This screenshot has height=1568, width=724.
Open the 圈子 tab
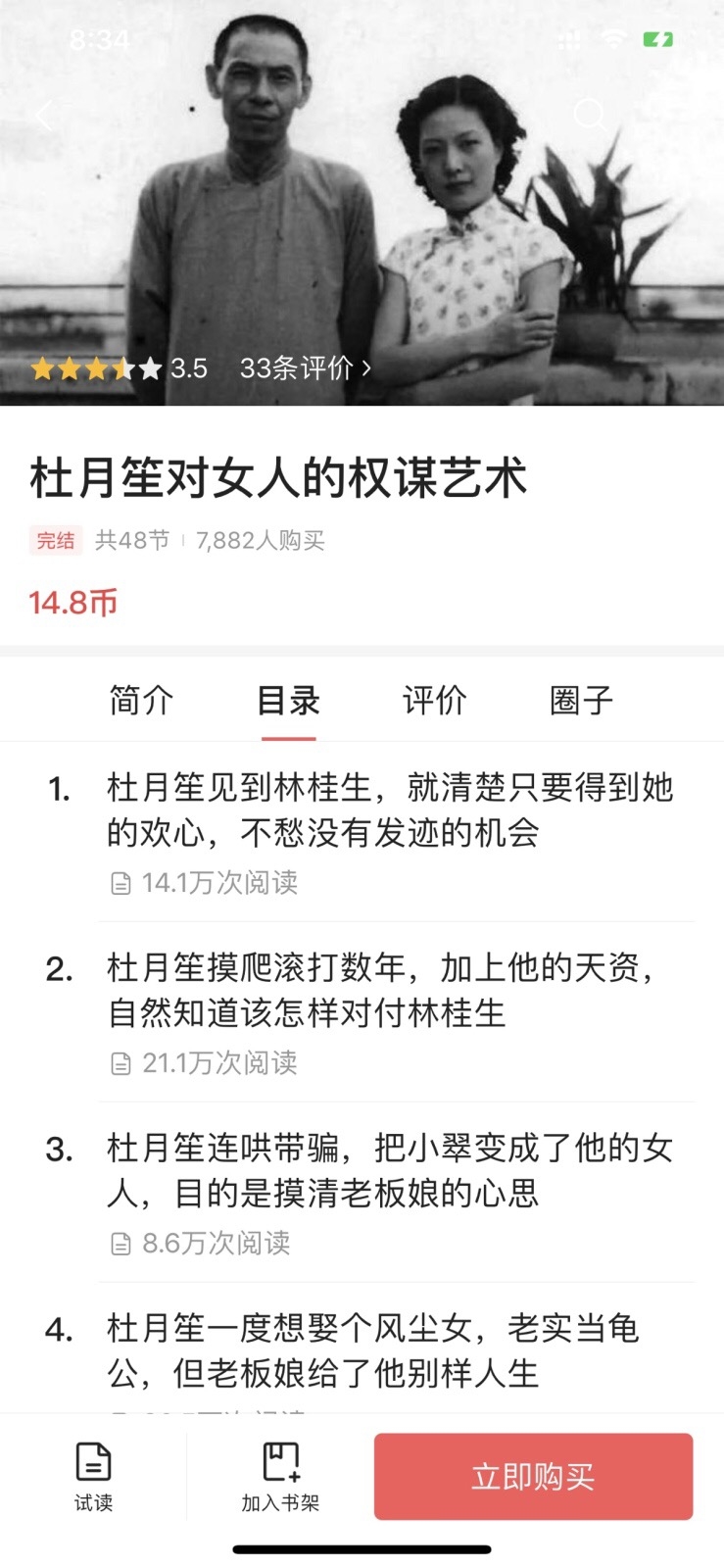point(581,699)
